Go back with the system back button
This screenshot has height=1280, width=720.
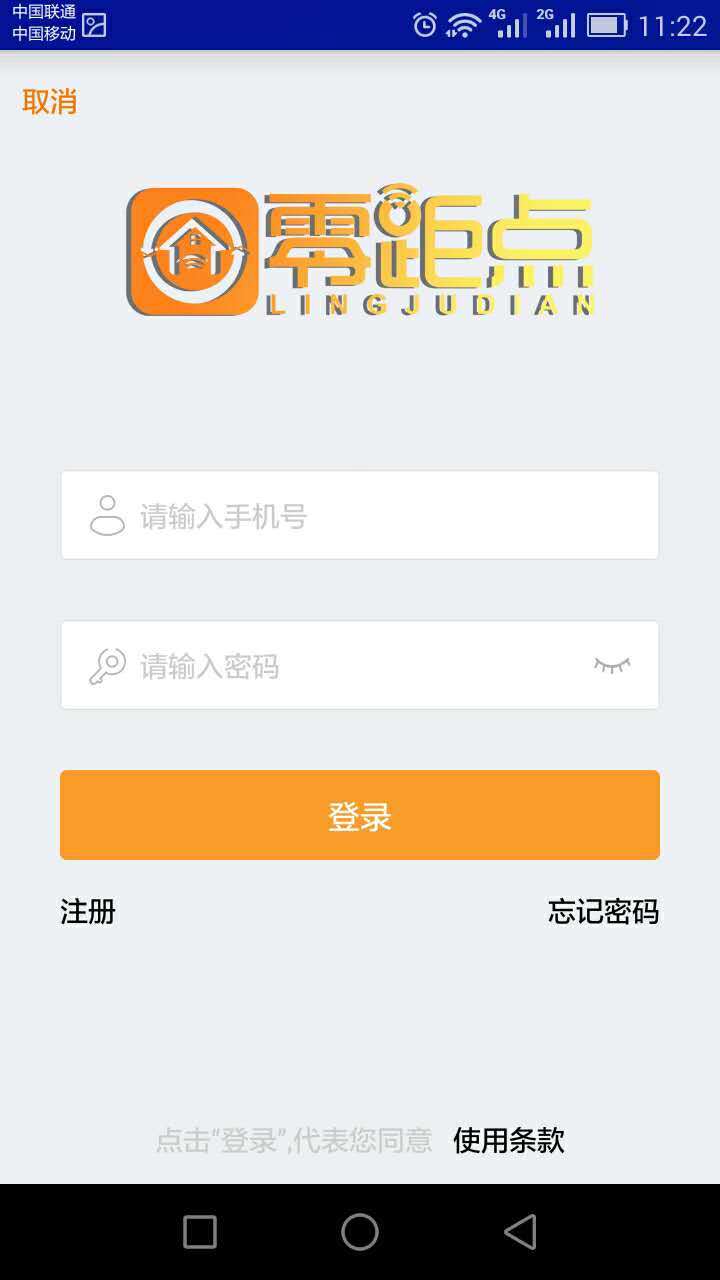point(520,1232)
